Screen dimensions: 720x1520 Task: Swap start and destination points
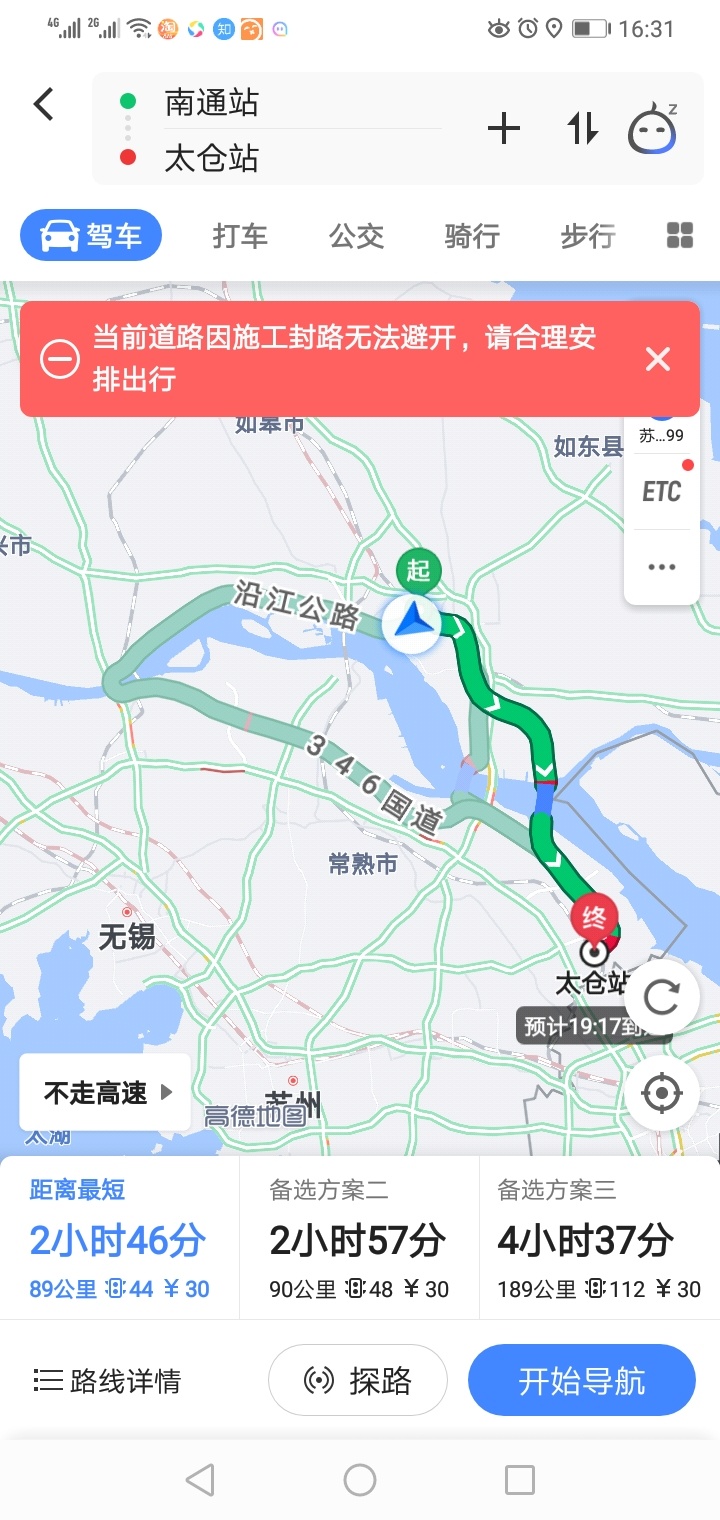pyautogui.click(x=582, y=128)
